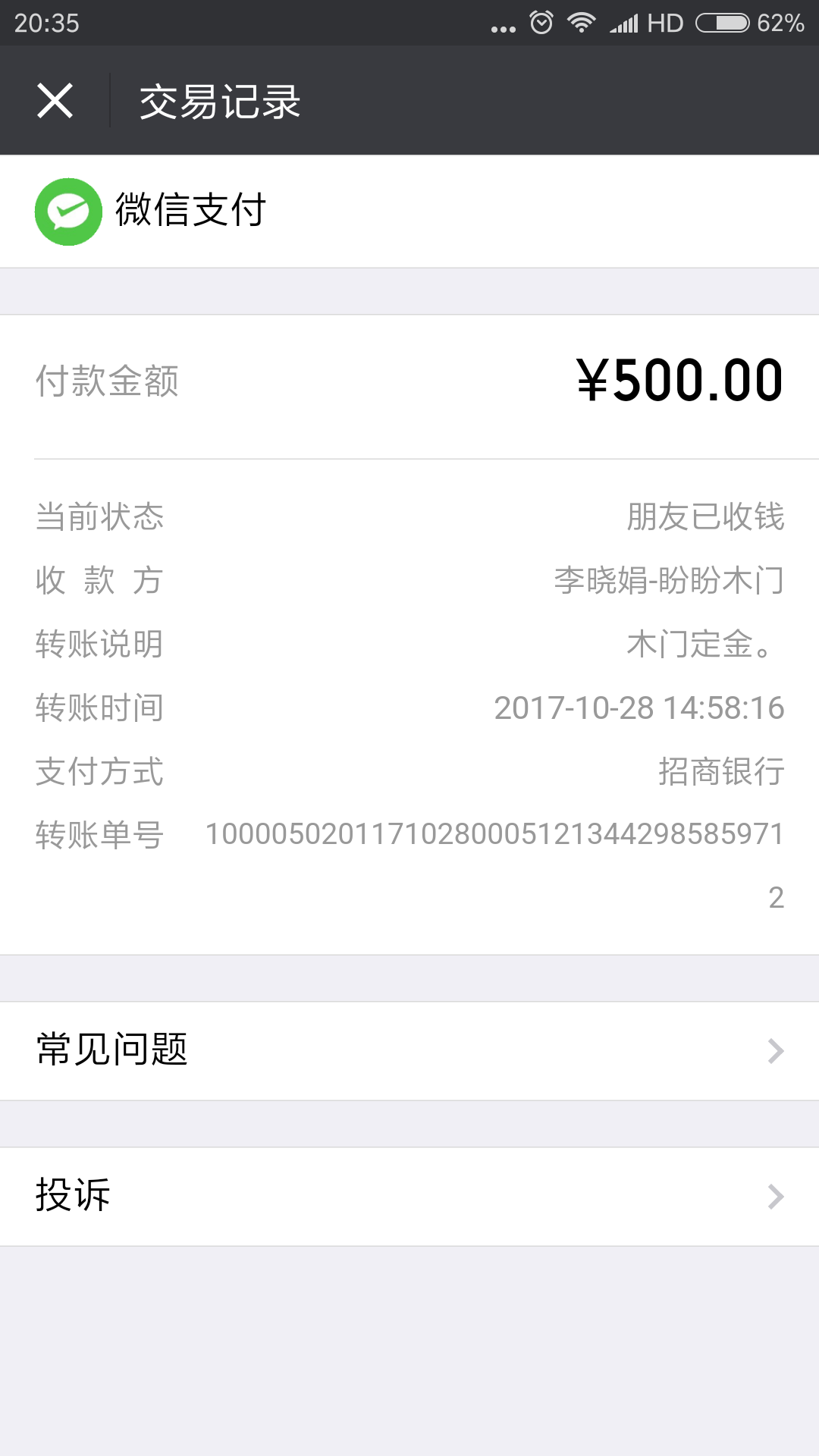This screenshot has height=1456, width=819.
Task: Expand the 常见问题 section
Action: pyautogui.click(x=409, y=1050)
